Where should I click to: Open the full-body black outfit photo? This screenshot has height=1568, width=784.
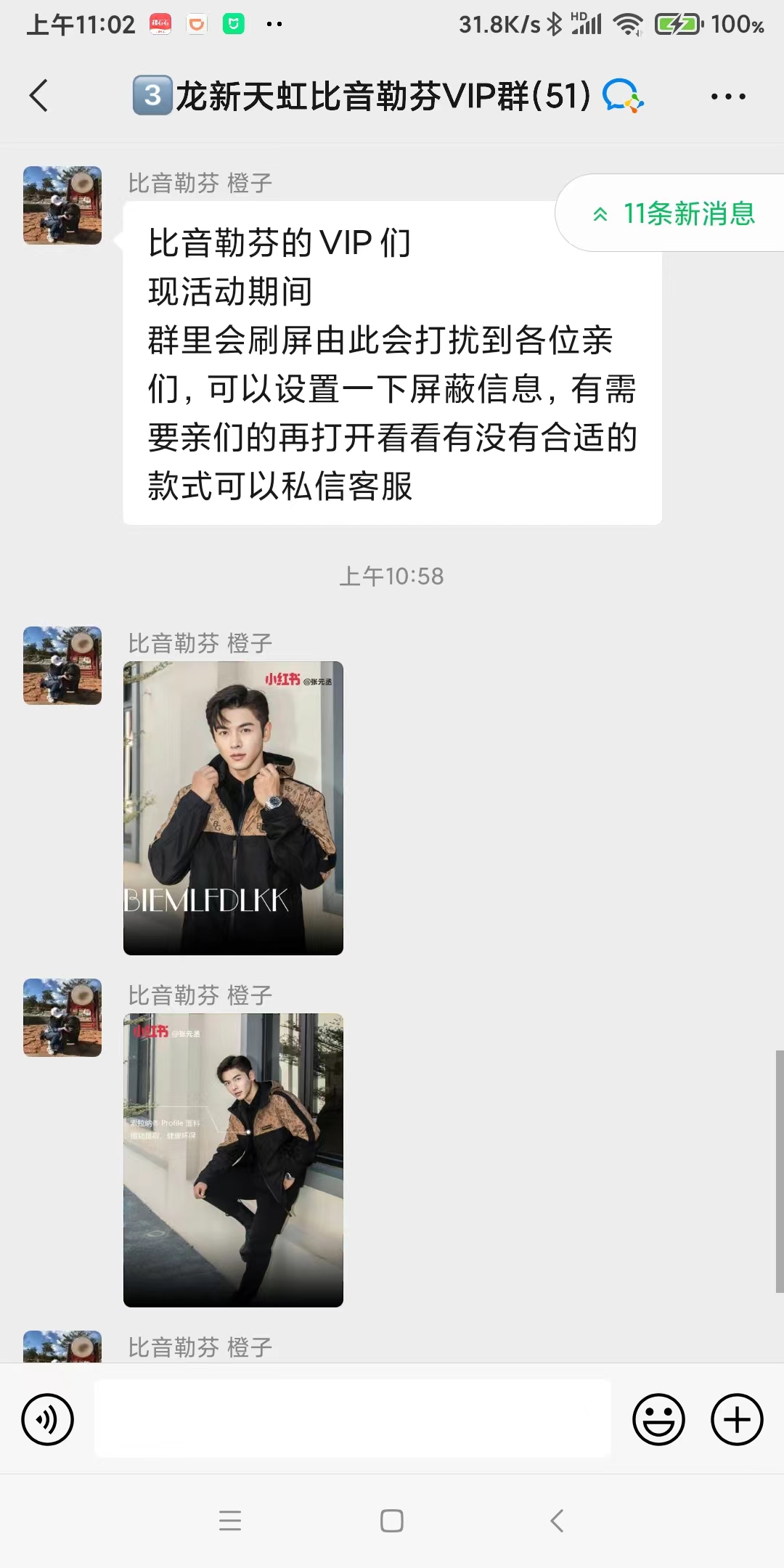pos(233,1159)
